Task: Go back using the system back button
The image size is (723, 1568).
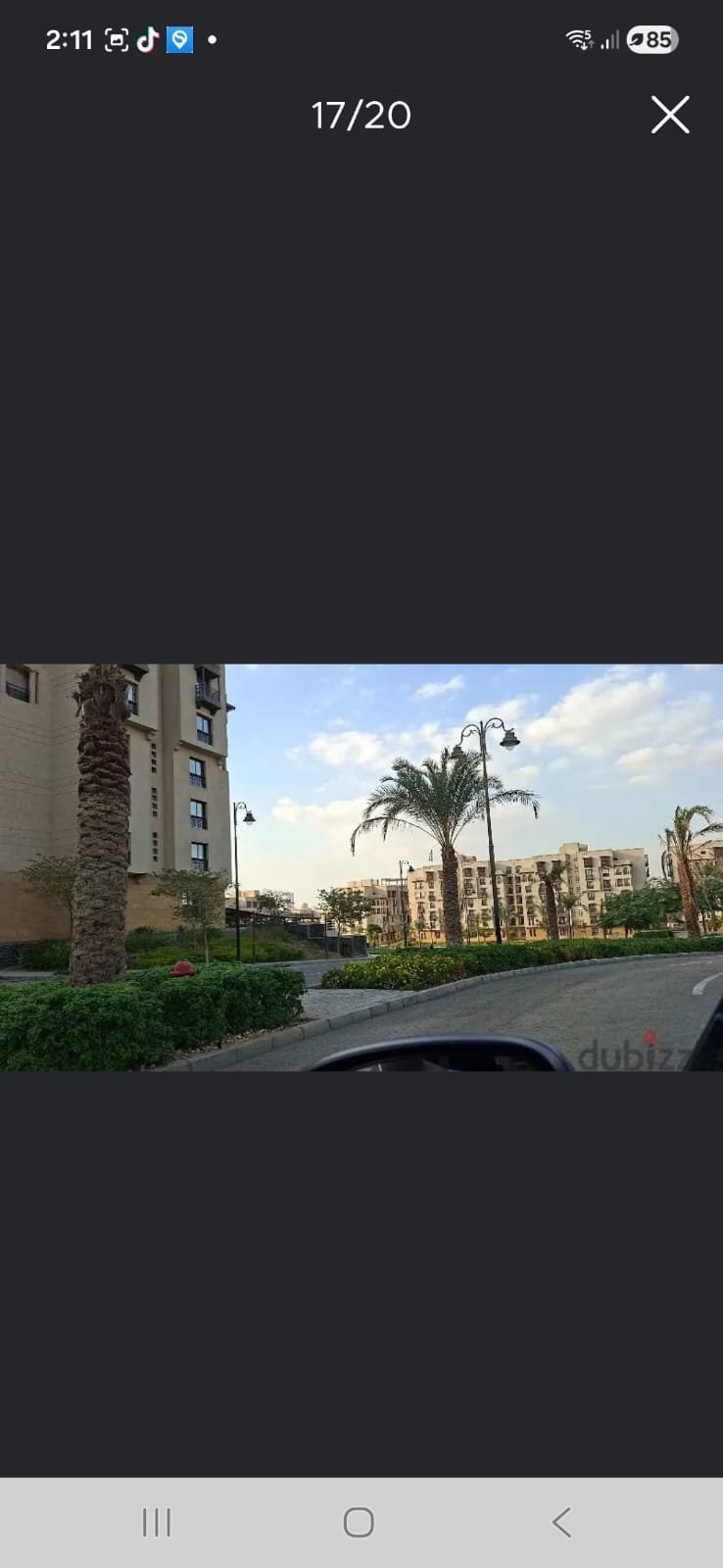Action: click(x=561, y=1522)
